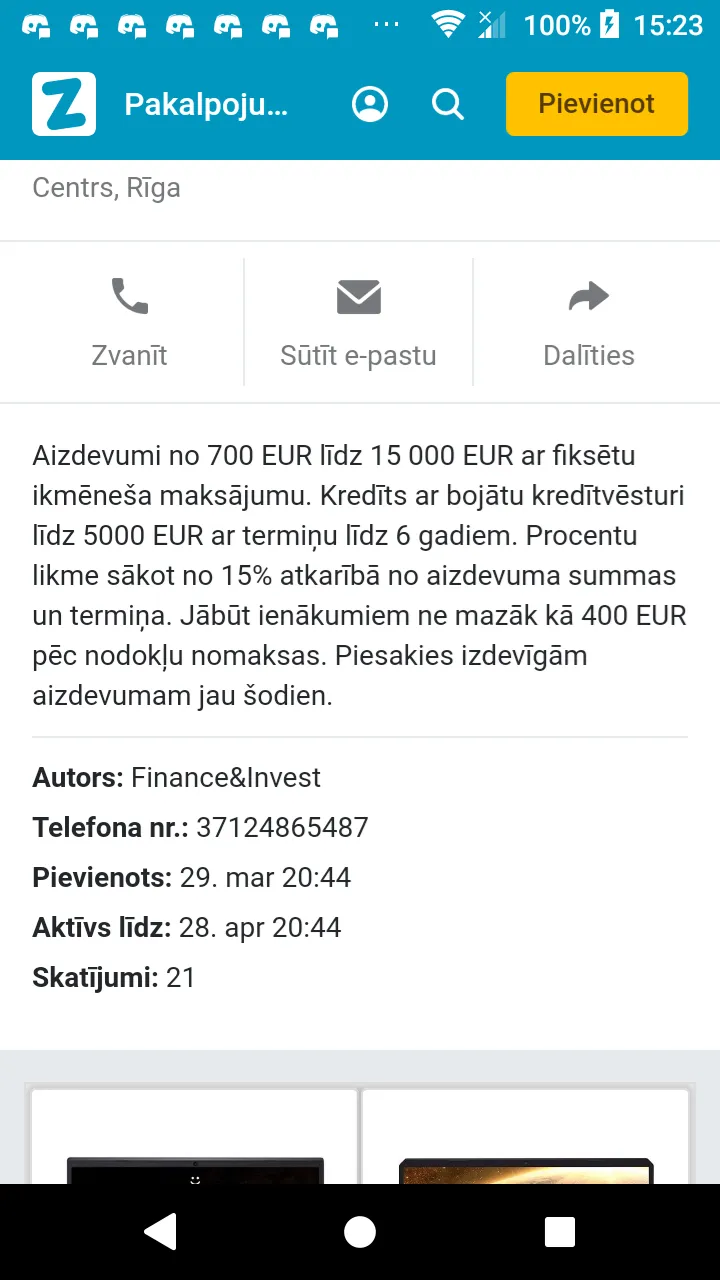Open the Z logo home page
This screenshot has height=1280, width=720.
[64, 104]
